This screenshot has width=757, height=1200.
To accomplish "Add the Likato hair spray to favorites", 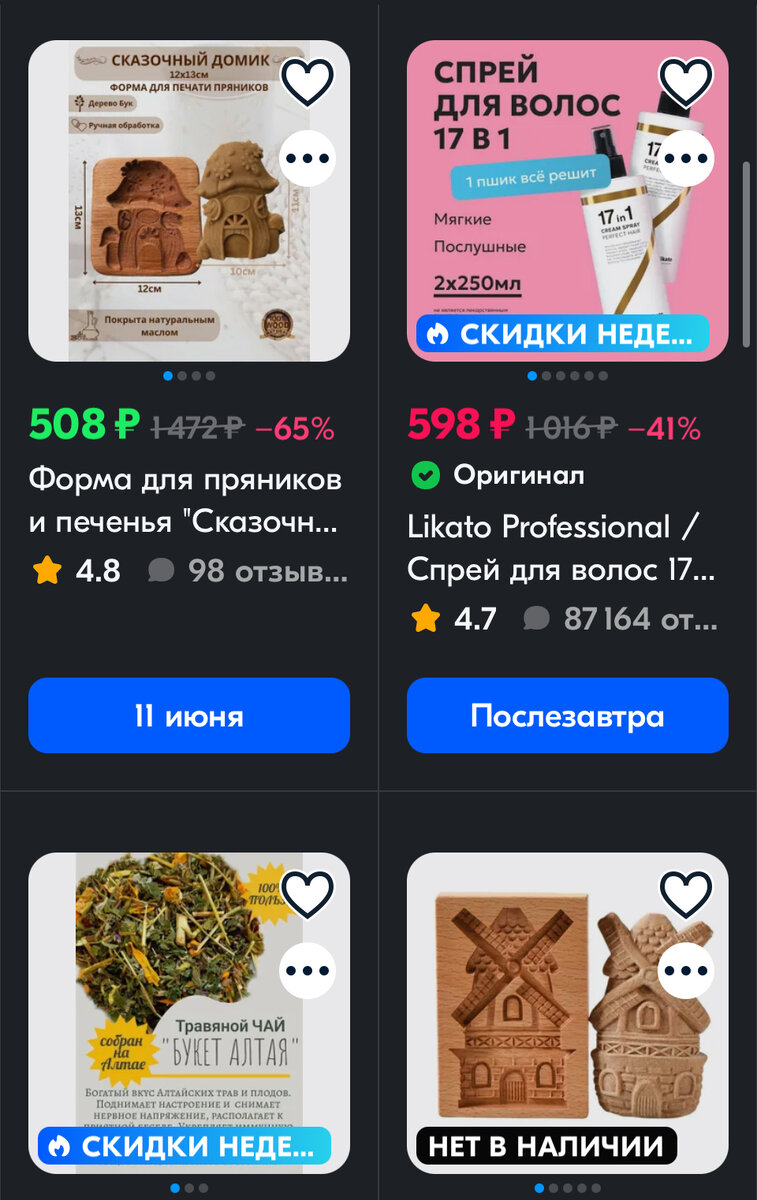I will tap(686, 83).
